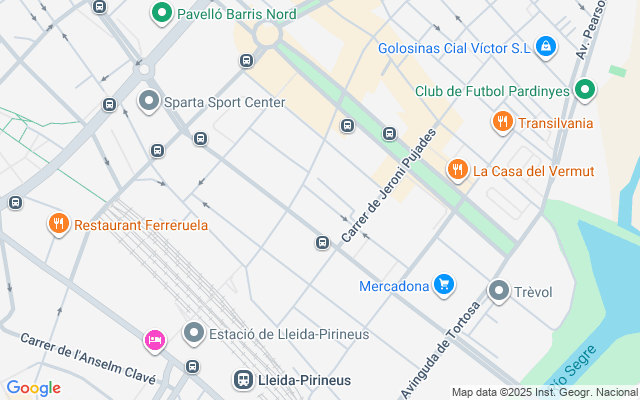The image size is (640, 400).
Task: Tap the Club de Futbol Pardinyes pin
Action: click(585, 91)
